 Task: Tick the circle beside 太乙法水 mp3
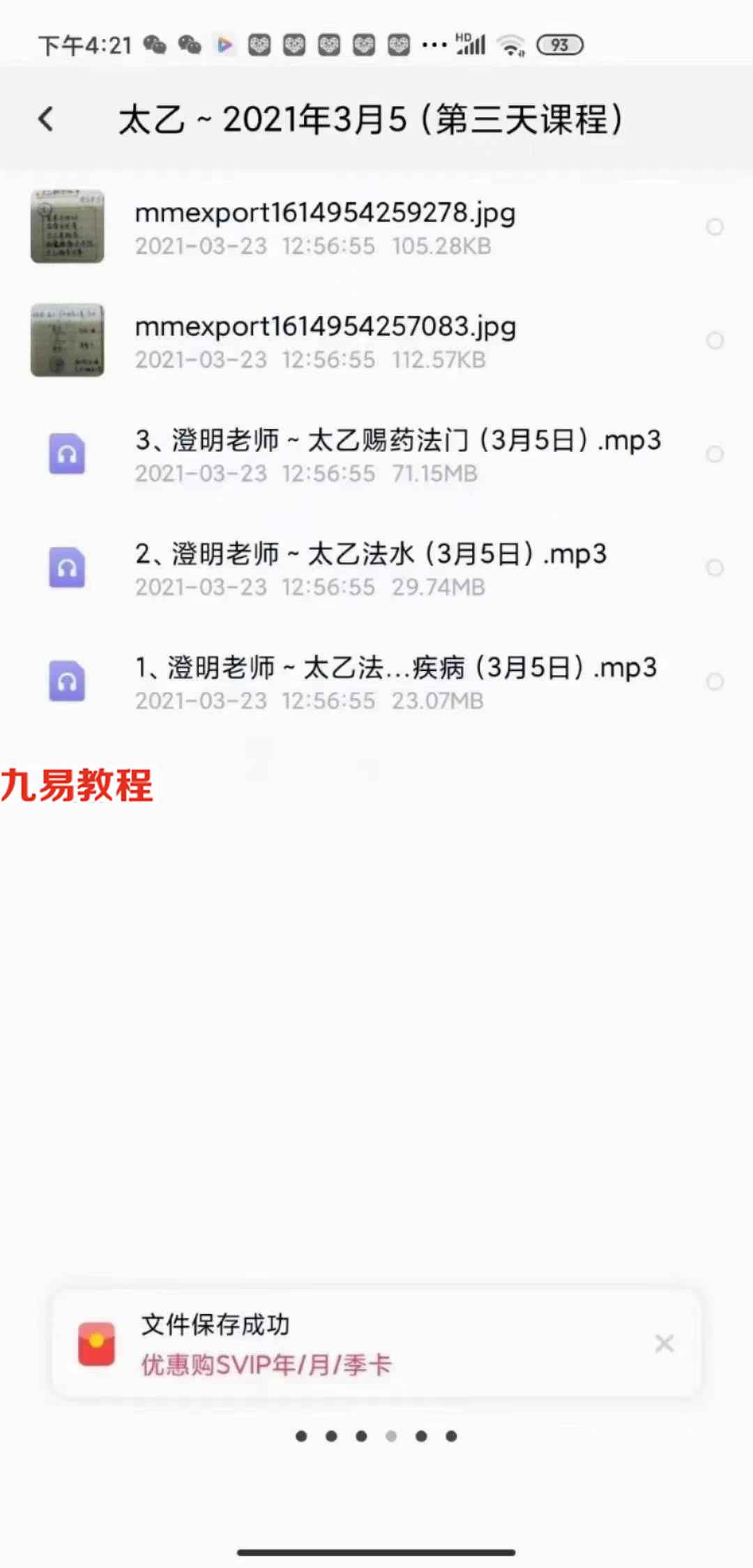[x=715, y=568]
